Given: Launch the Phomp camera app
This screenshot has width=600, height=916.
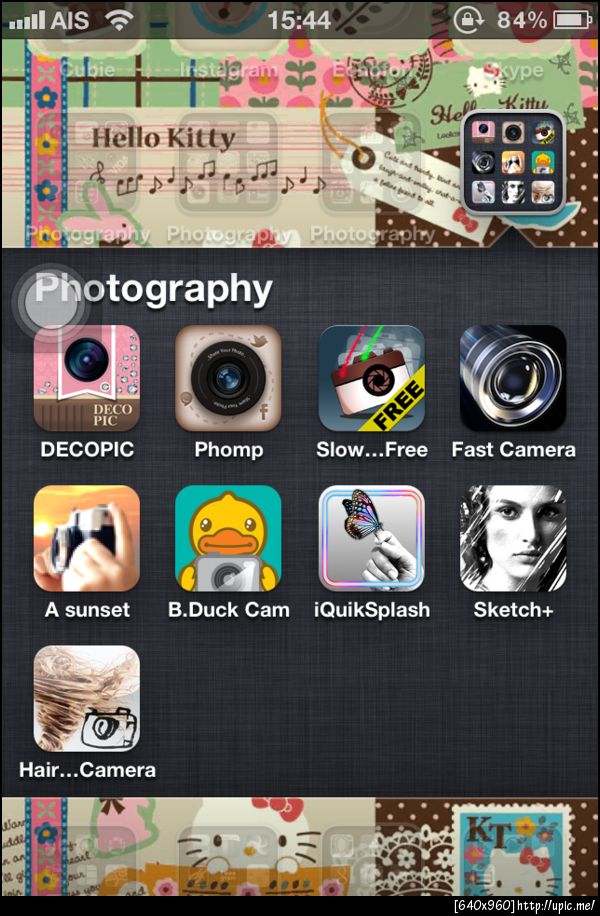Looking at the screenshot, I should (x=228, y=378).
